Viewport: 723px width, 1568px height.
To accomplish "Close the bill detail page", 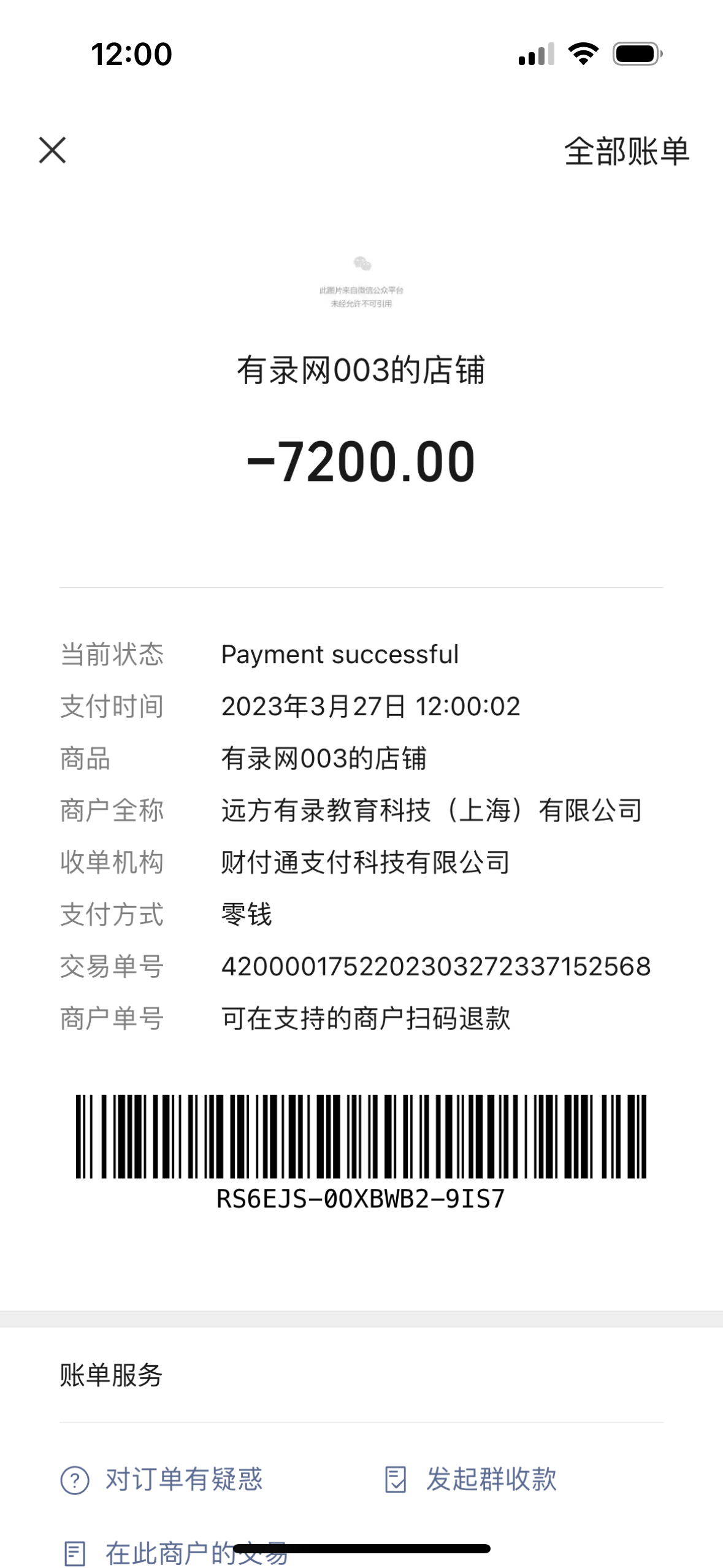I will tap(52, 150).
